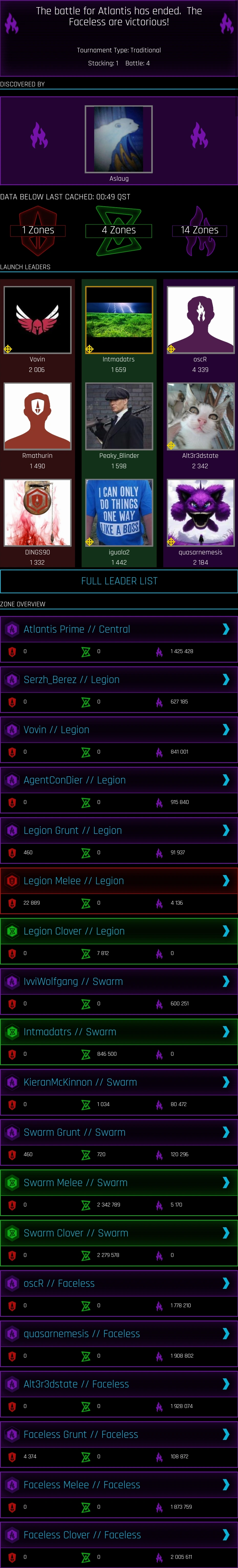Expand the Atlantis Prime // Central zone
This screenshot has width=238, height=1568.
[x=119, y=629]
